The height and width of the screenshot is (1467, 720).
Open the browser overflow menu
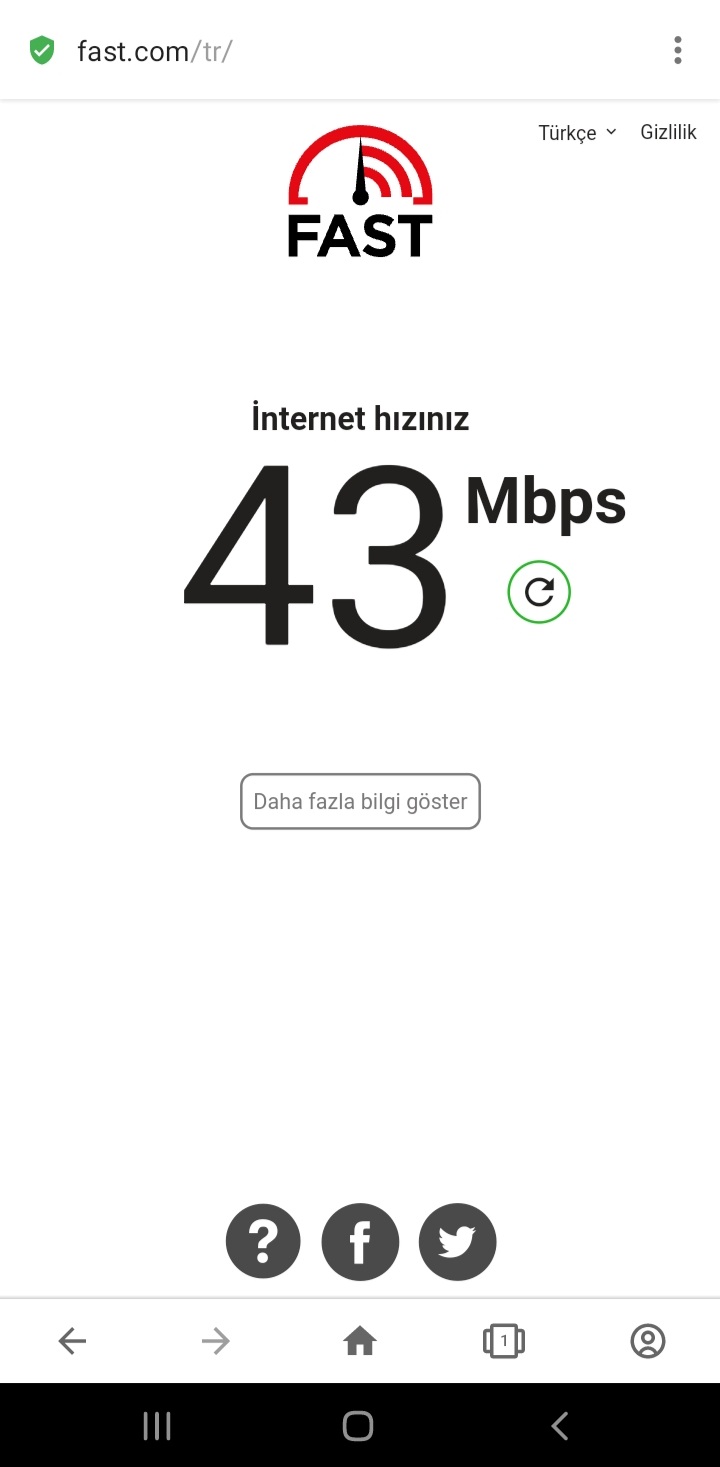(x=677, y=50)
